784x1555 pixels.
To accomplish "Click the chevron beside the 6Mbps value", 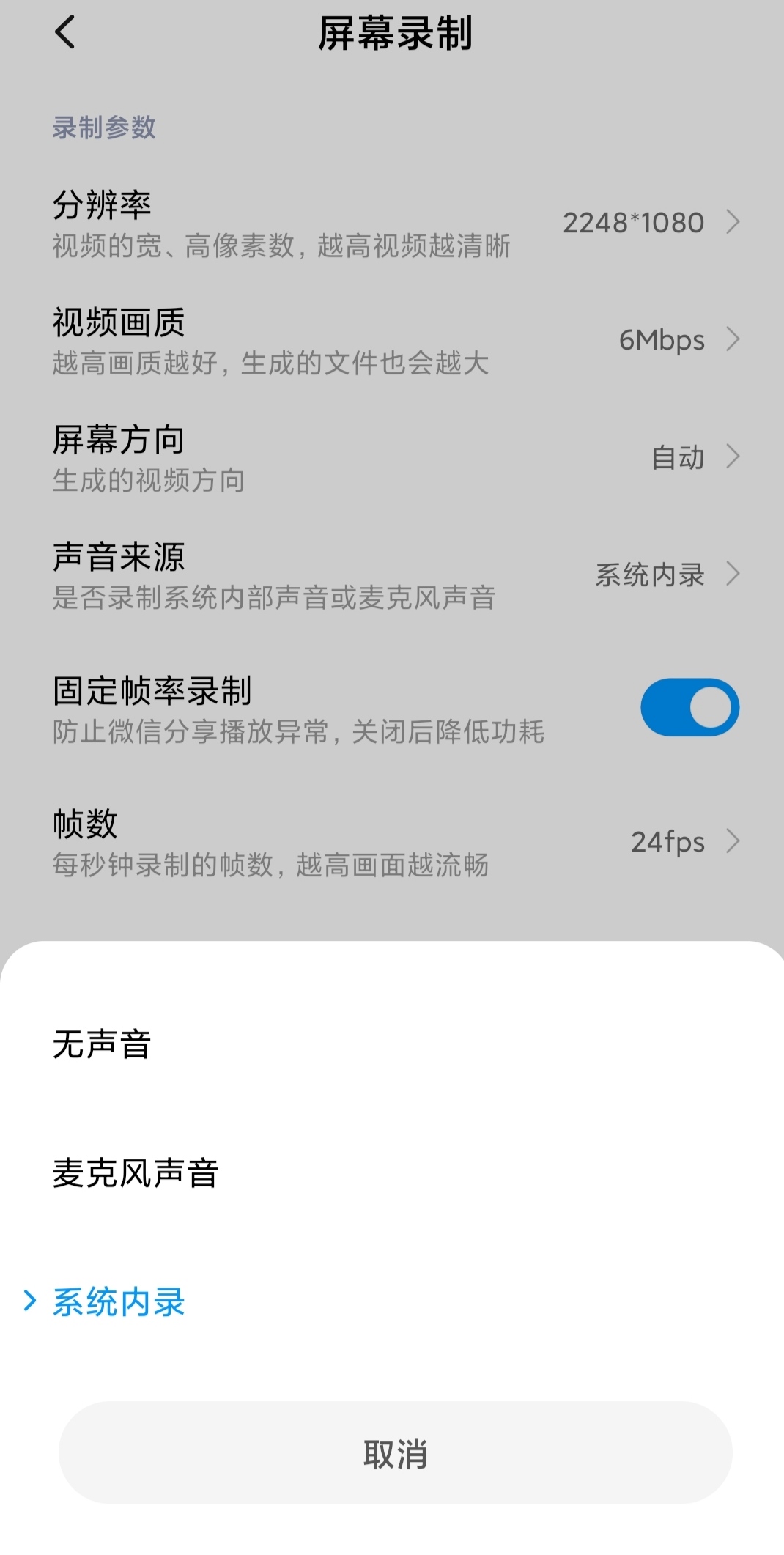I will (733, 340).
